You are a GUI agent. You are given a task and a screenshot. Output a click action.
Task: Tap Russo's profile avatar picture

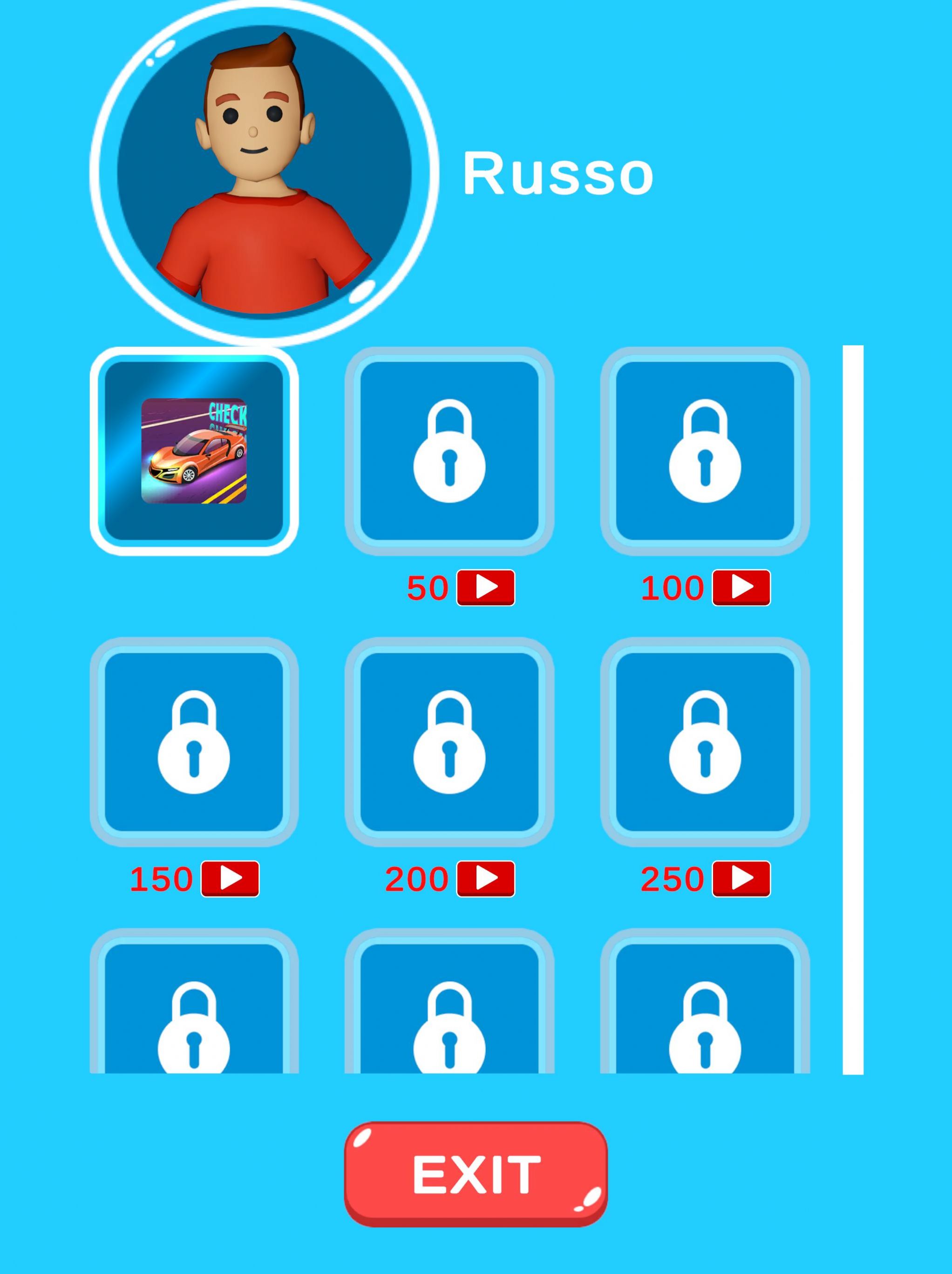tap(264, 171)
